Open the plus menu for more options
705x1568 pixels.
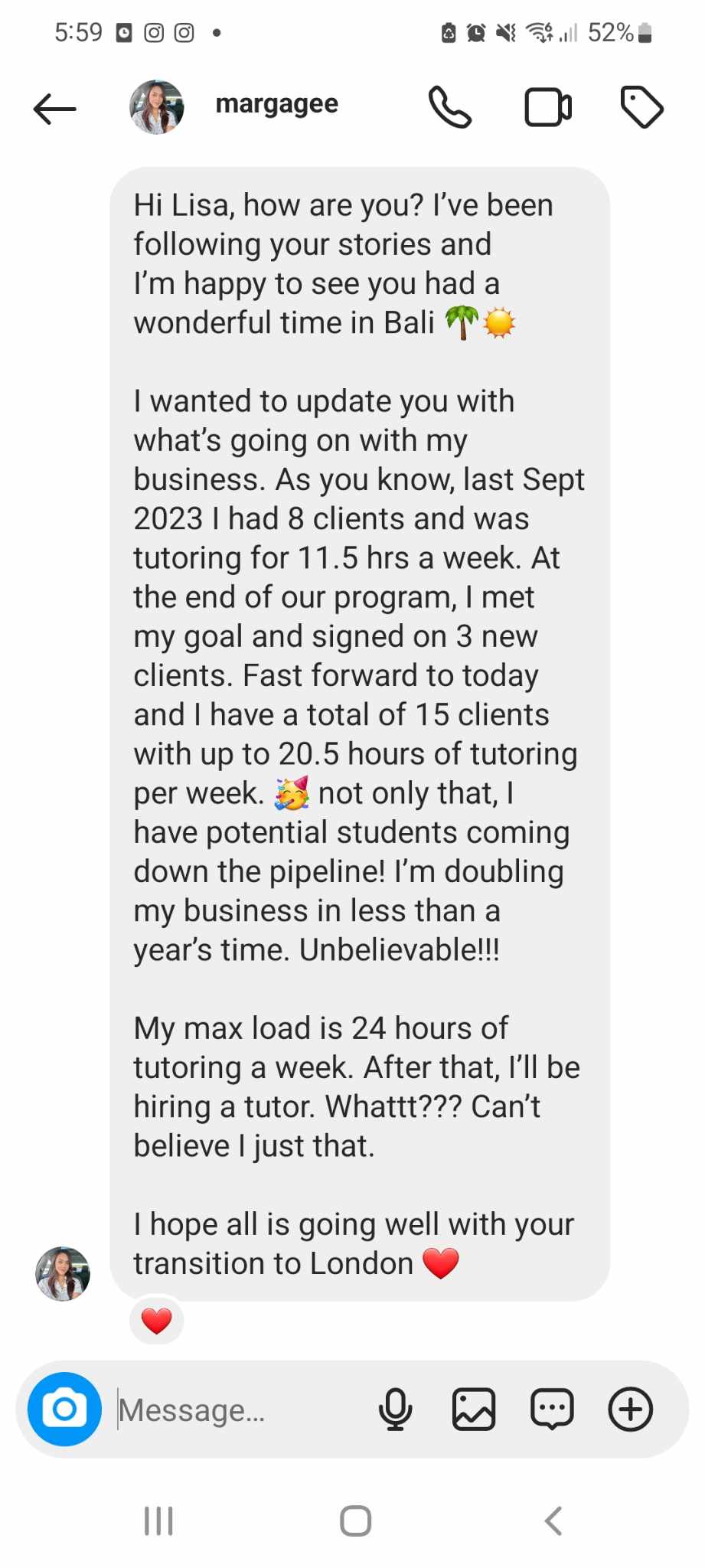tap(630, 1409)
